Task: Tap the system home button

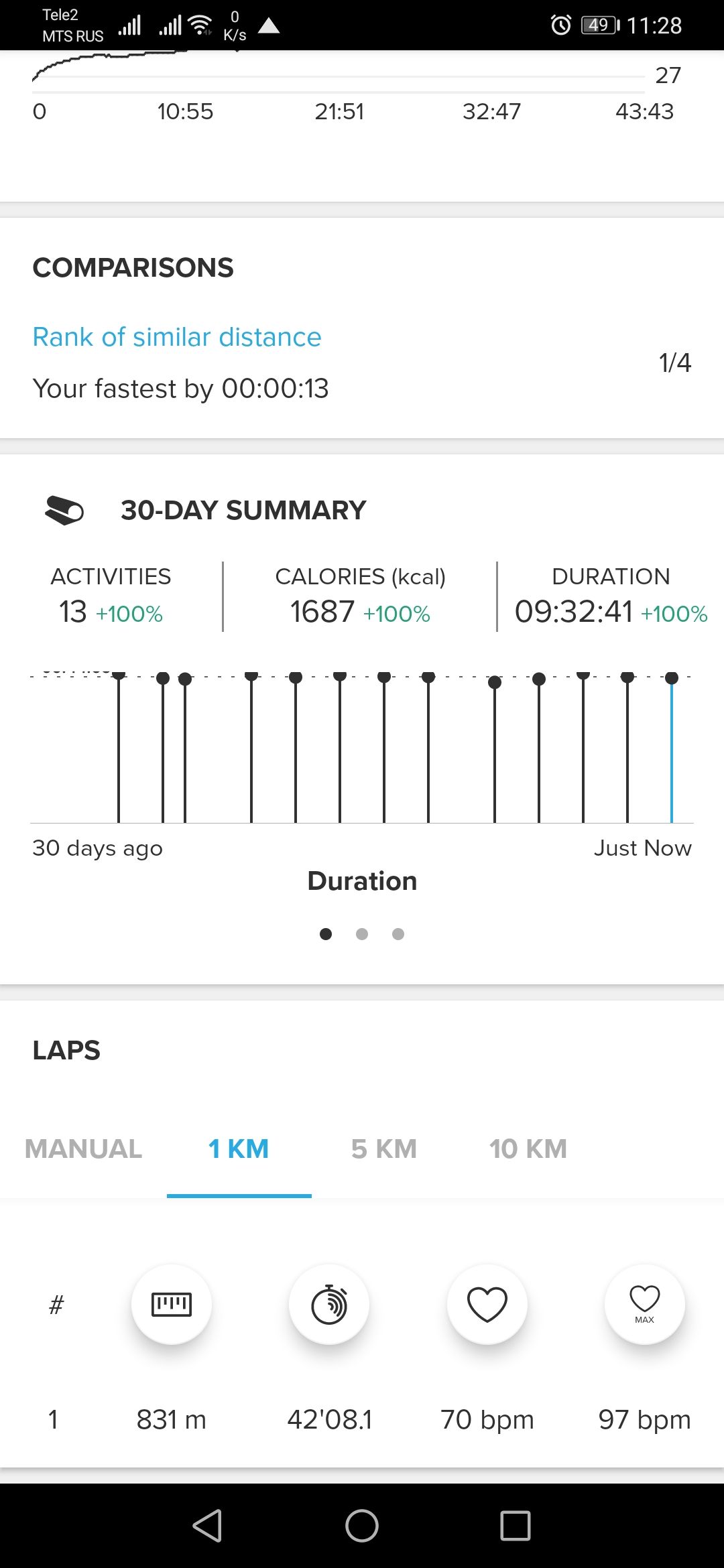Action: pyautogui.click(x=362, y=1526)
